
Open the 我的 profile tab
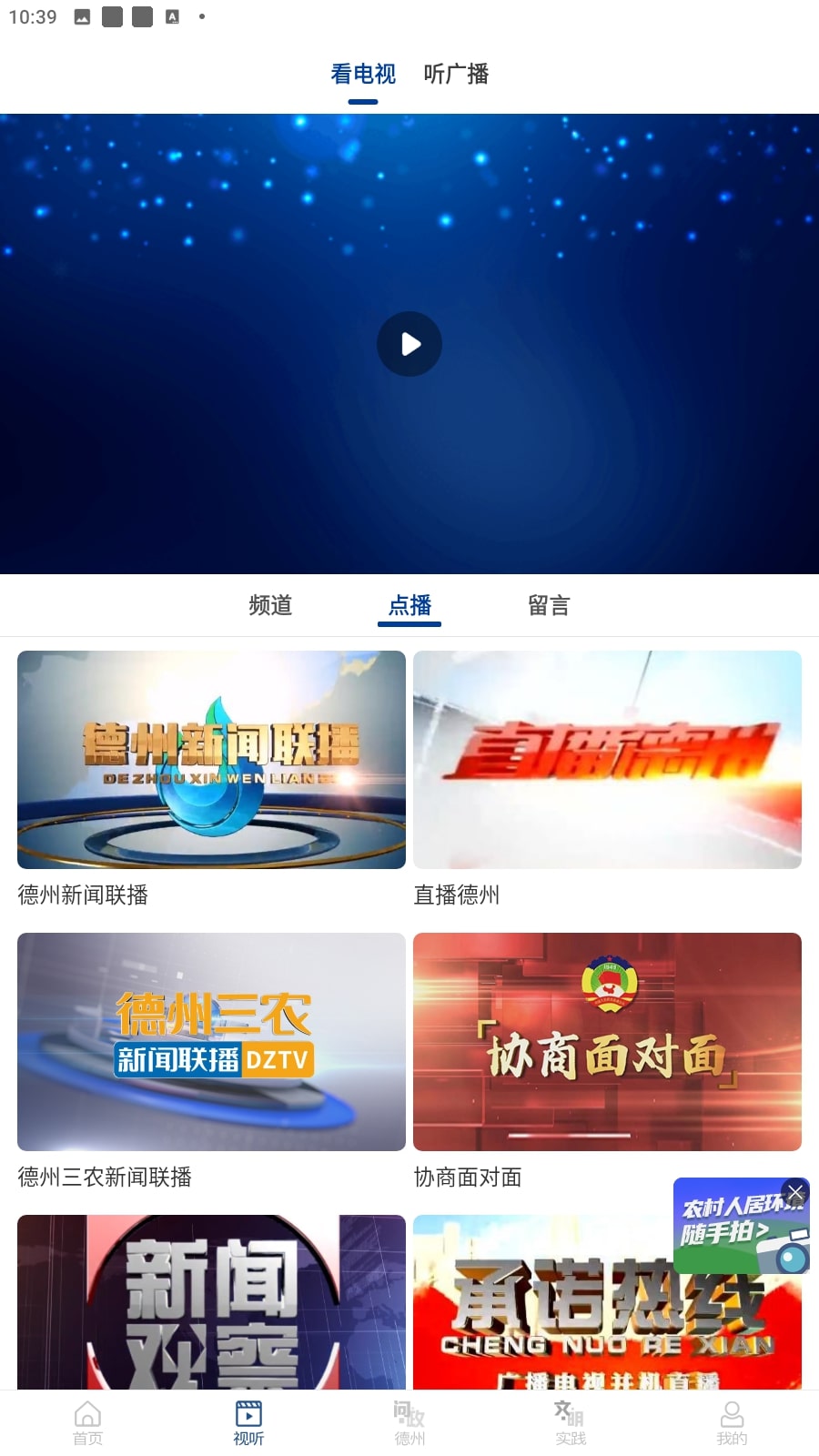pos(732,1423)
